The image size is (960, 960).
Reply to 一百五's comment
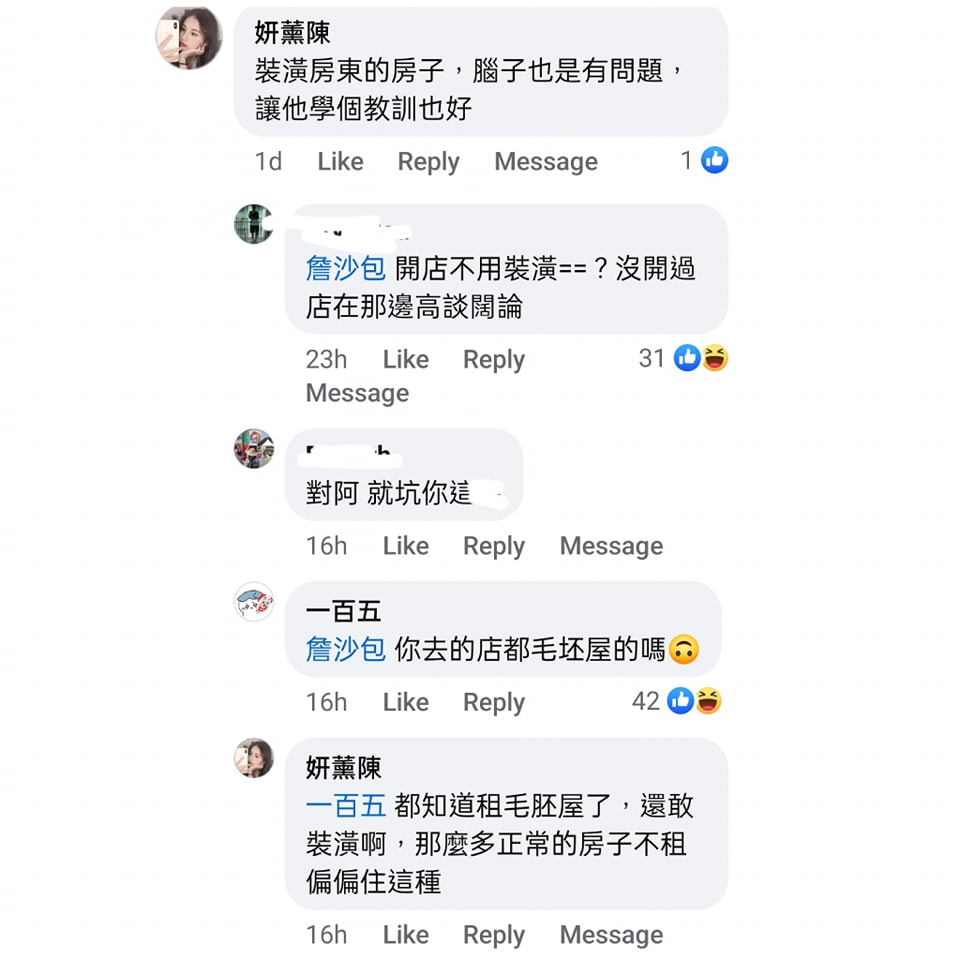493,703
